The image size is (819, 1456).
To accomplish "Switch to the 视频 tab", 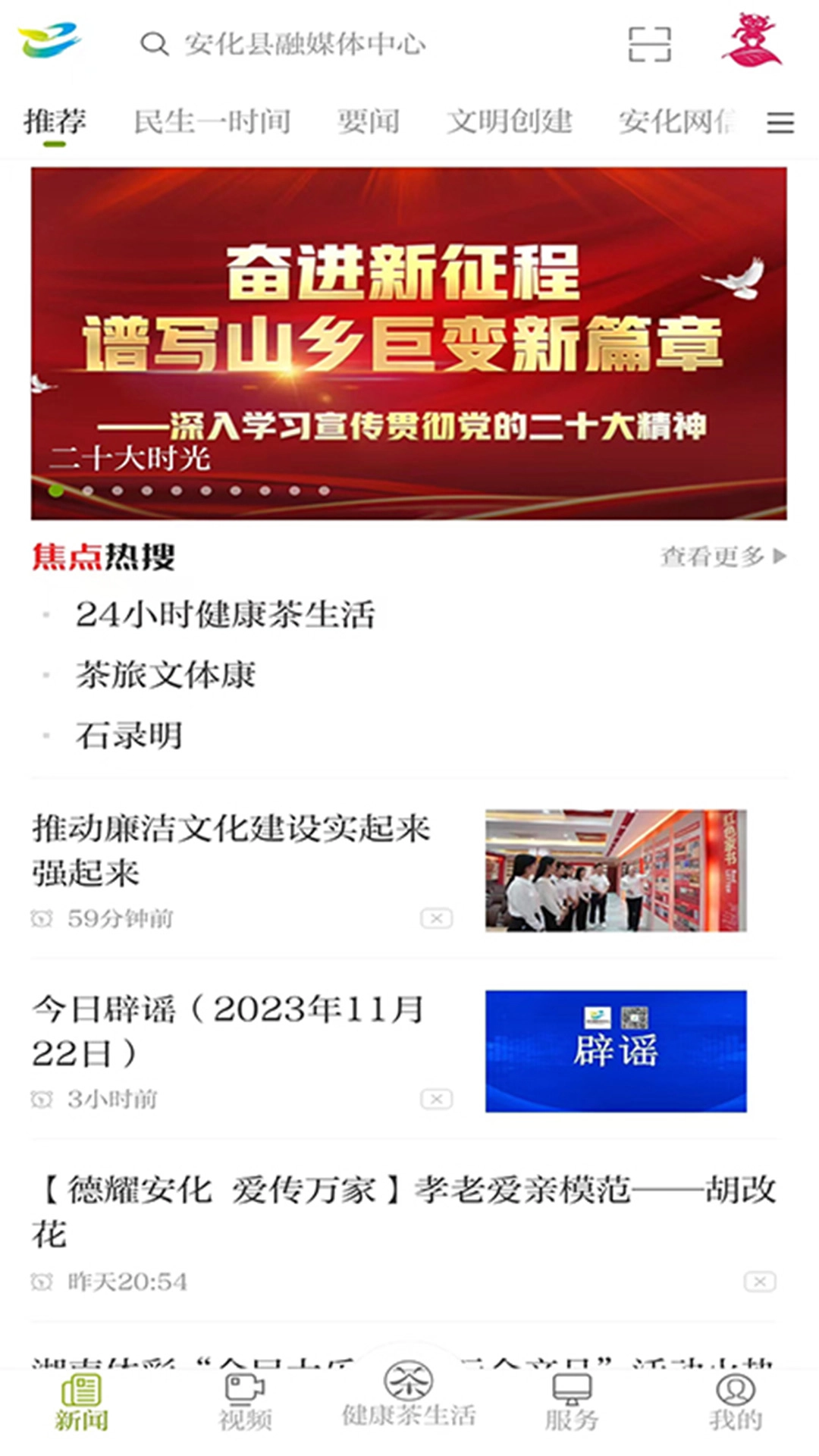I will (x=245, y=1401).
